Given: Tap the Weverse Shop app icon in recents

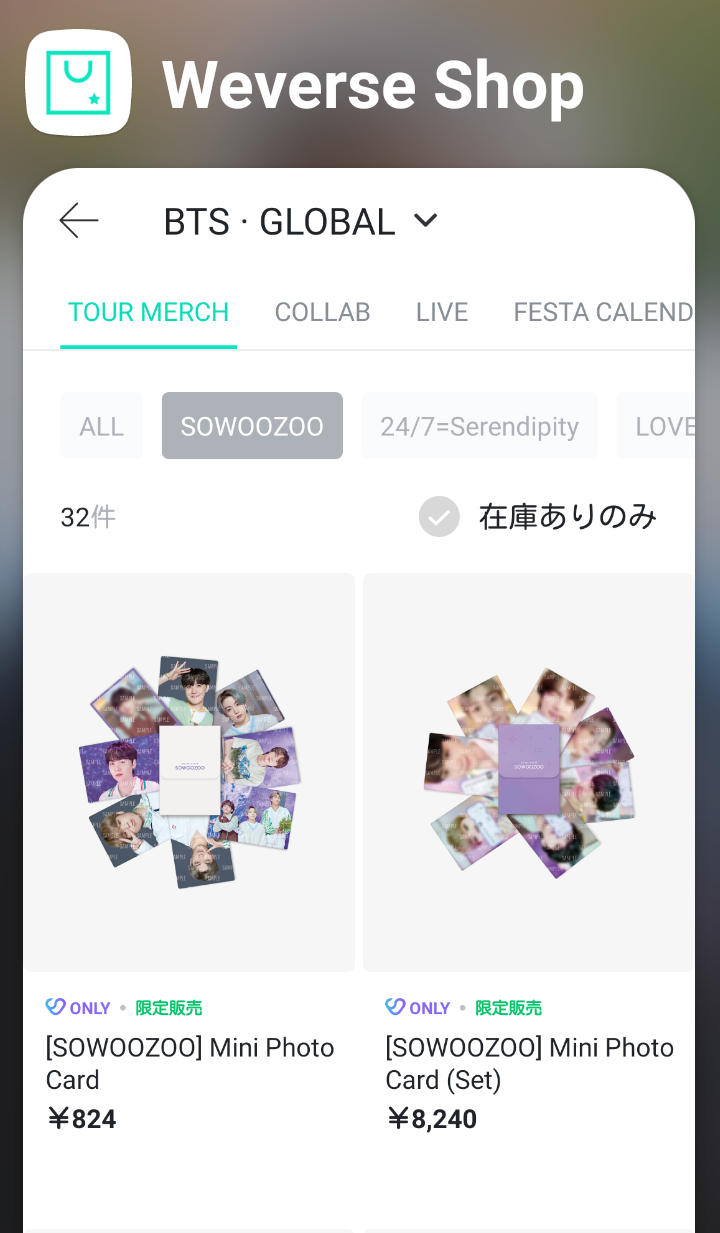Looking at the screenshot, I should (79, 82).
